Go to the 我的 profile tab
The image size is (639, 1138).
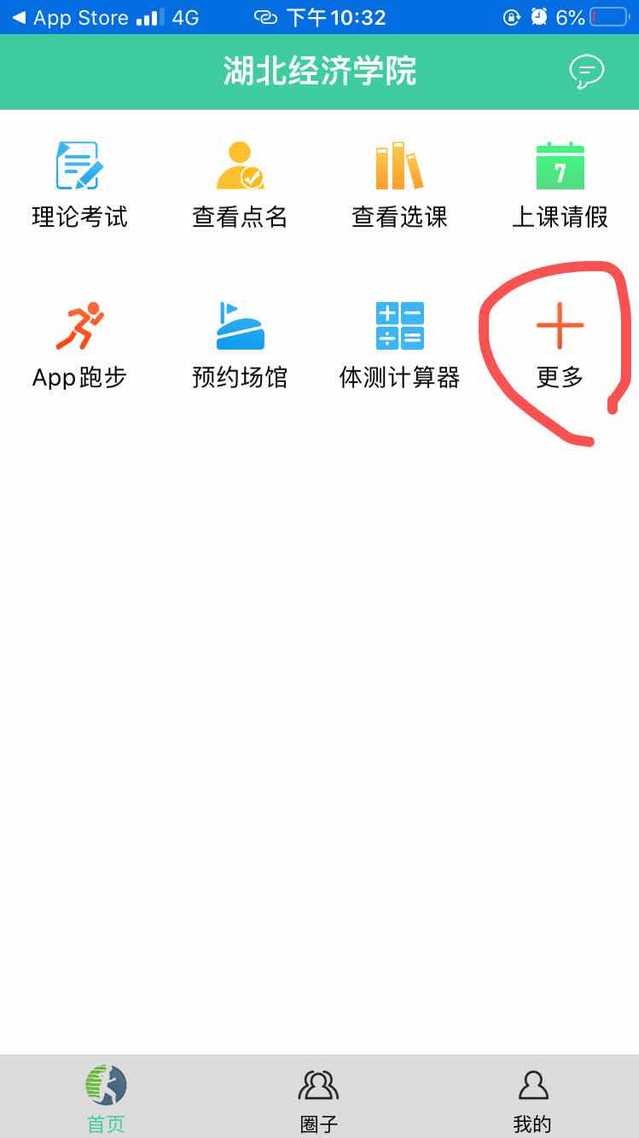click(532, 1098)
